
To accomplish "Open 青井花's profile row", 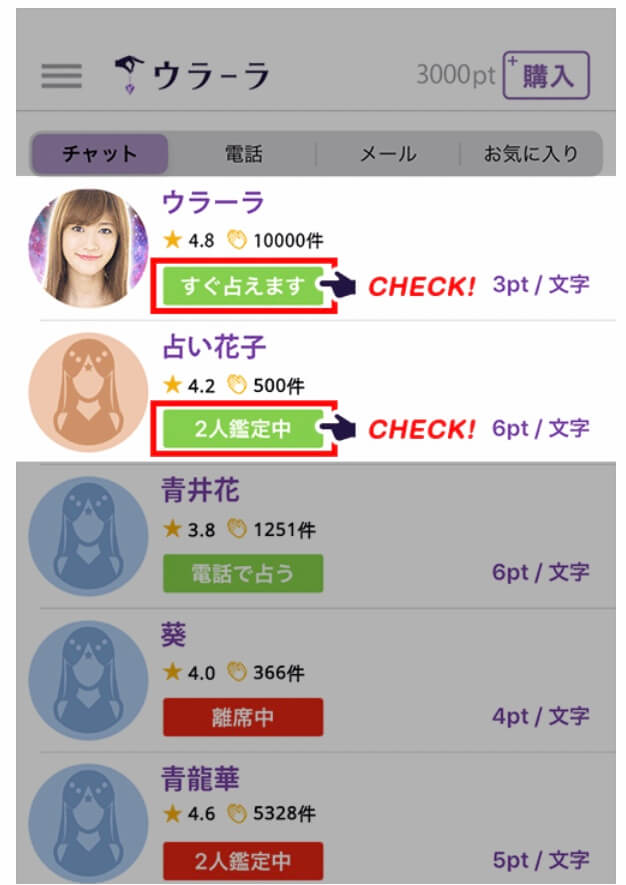I will pyautogui.click(x=200, y=491).
